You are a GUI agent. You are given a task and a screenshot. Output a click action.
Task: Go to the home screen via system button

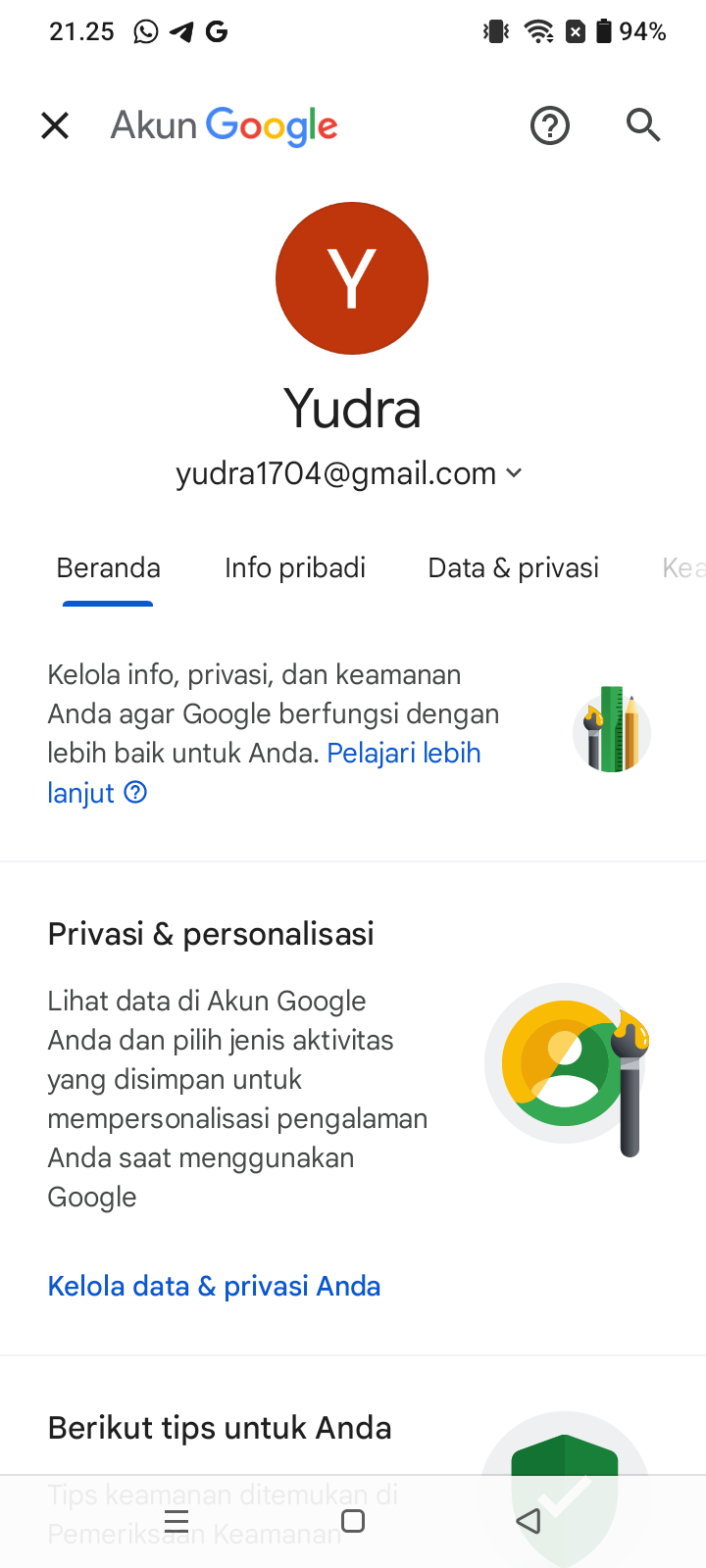353,1521
